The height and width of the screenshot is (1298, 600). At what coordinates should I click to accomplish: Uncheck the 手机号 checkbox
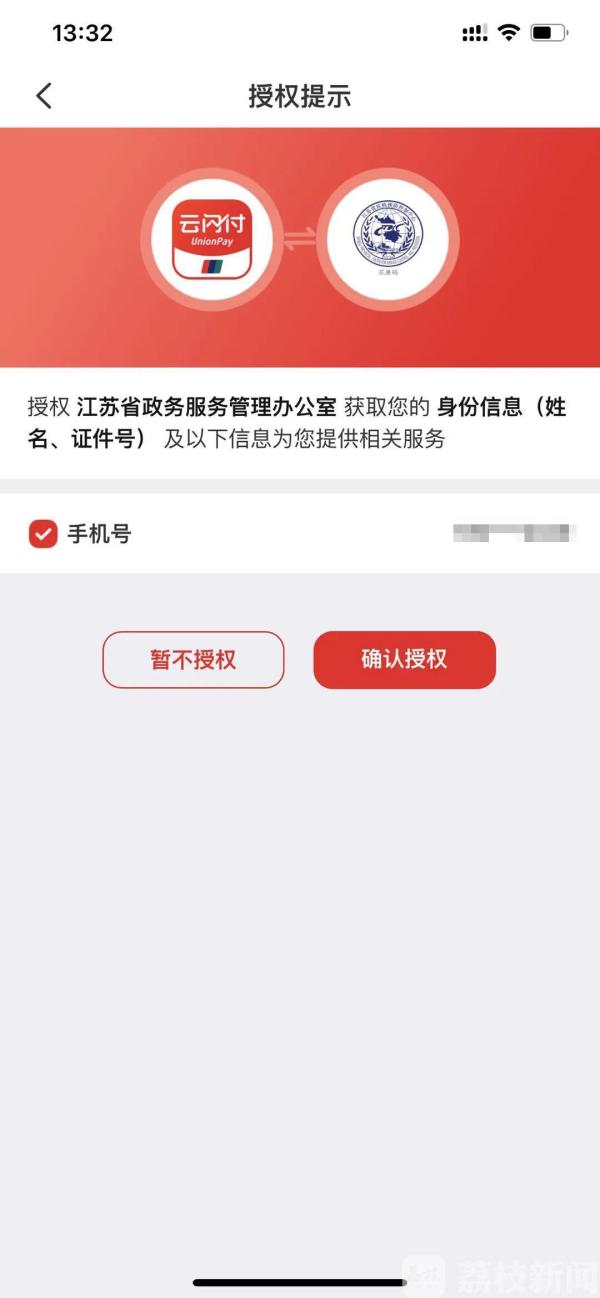pos(43,534)
